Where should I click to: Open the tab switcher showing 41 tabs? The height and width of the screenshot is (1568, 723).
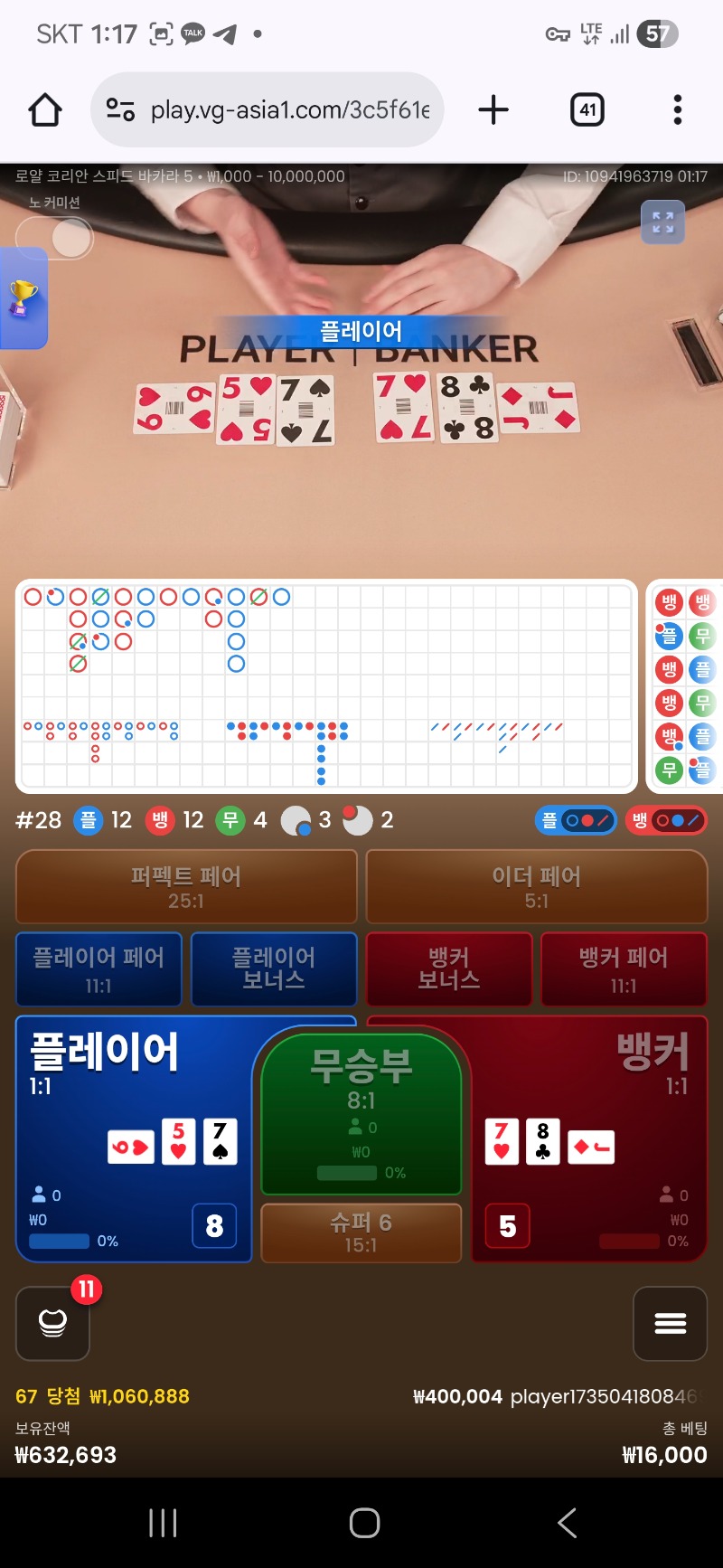[587, 110]
